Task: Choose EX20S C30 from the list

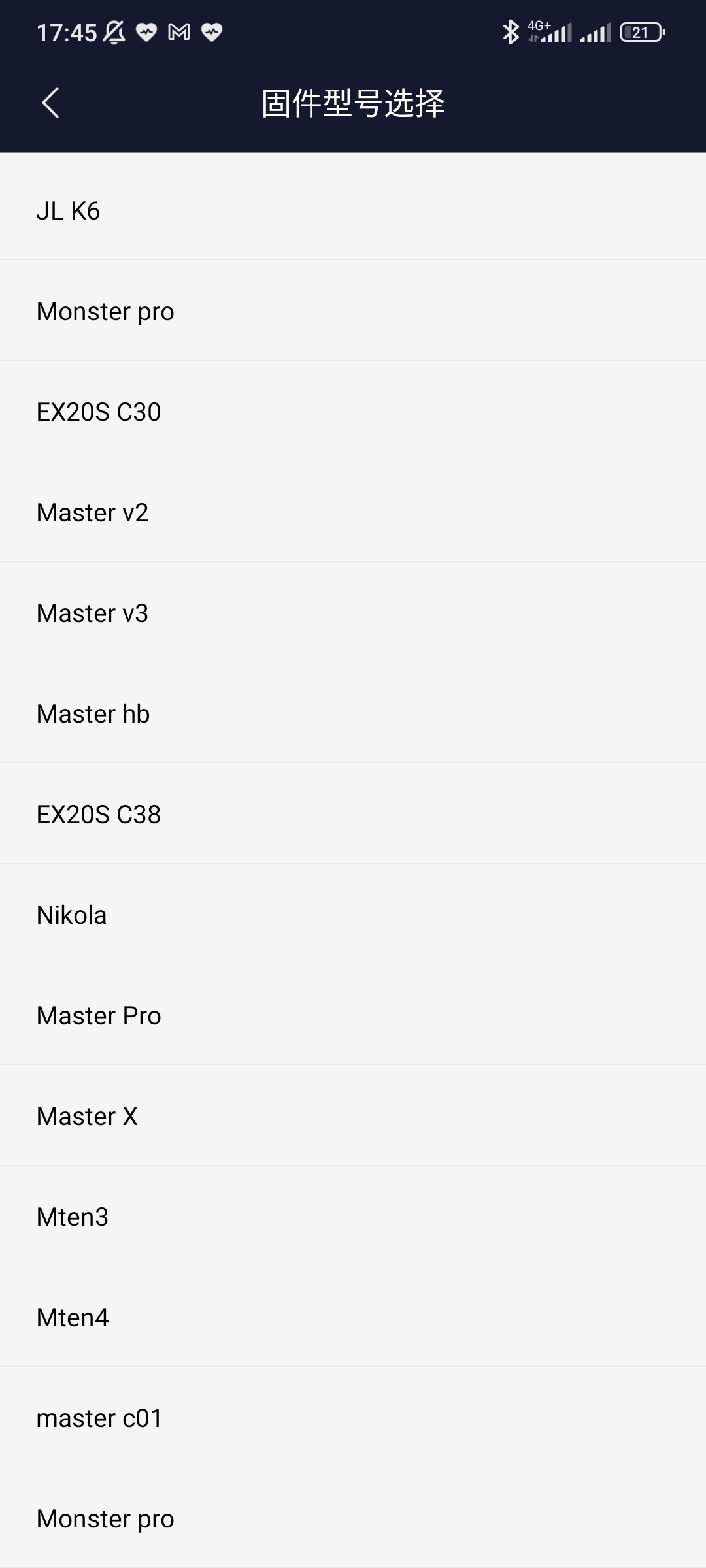Action: (x=353, y=412)
